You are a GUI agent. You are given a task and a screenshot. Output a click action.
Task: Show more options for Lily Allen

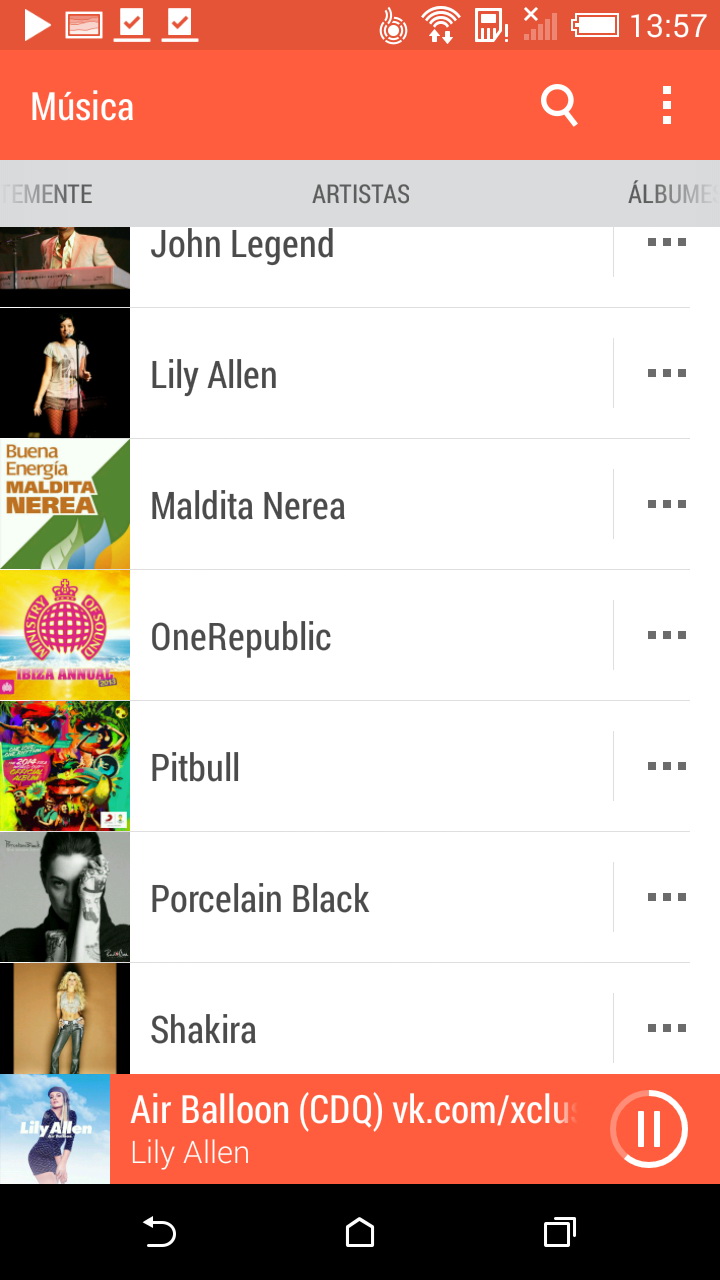pyautogui.click(x=666, y=373)
